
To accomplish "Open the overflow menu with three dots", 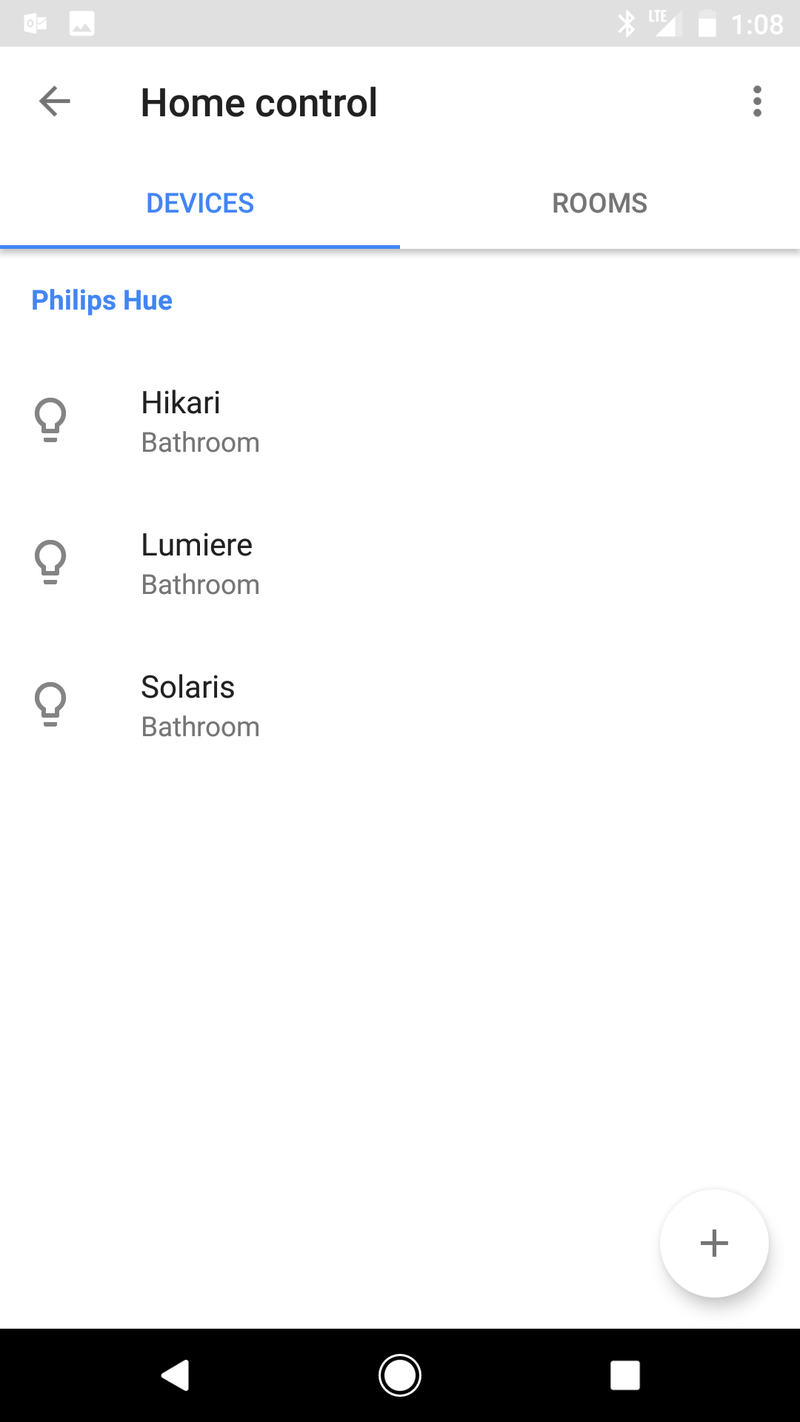I will [757, 101].
